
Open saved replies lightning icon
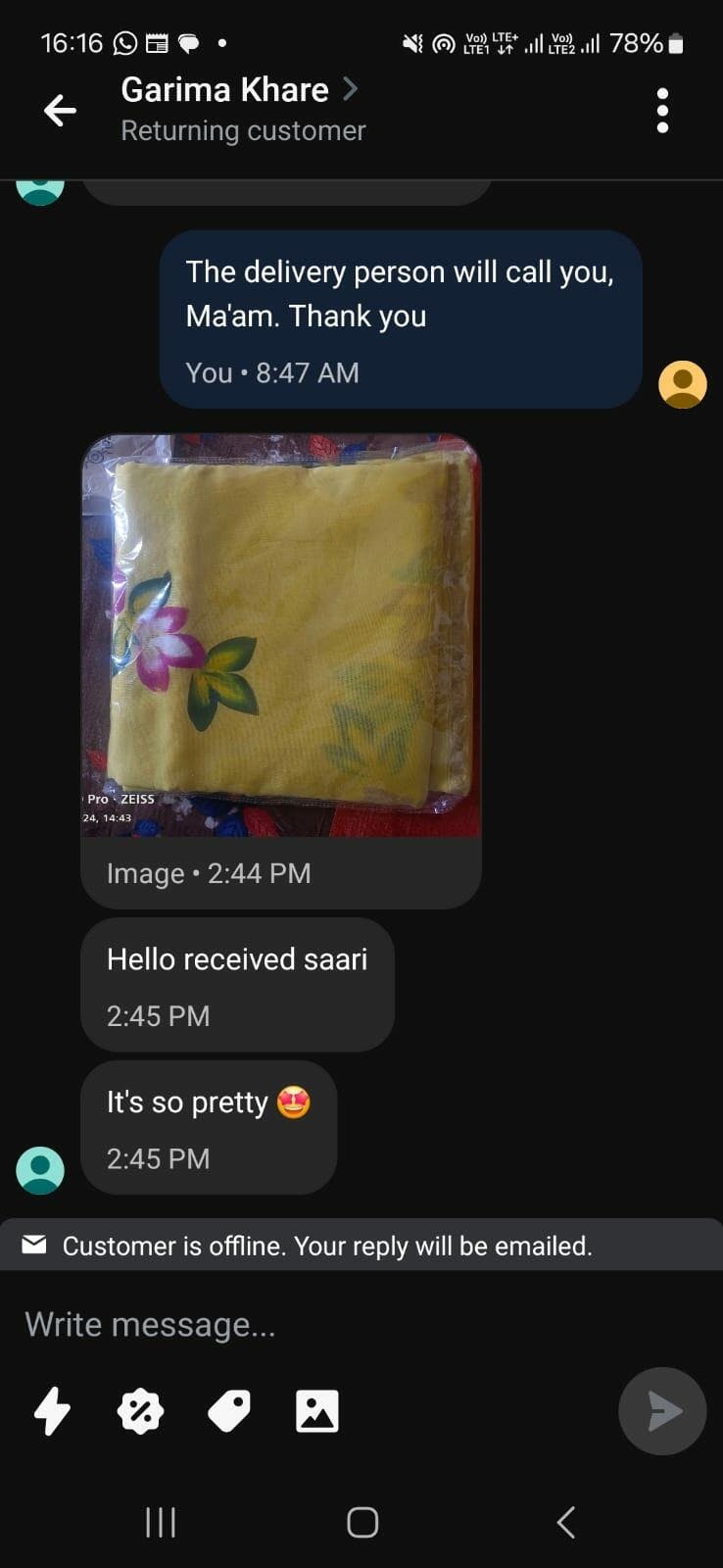tap(52, 1411)
